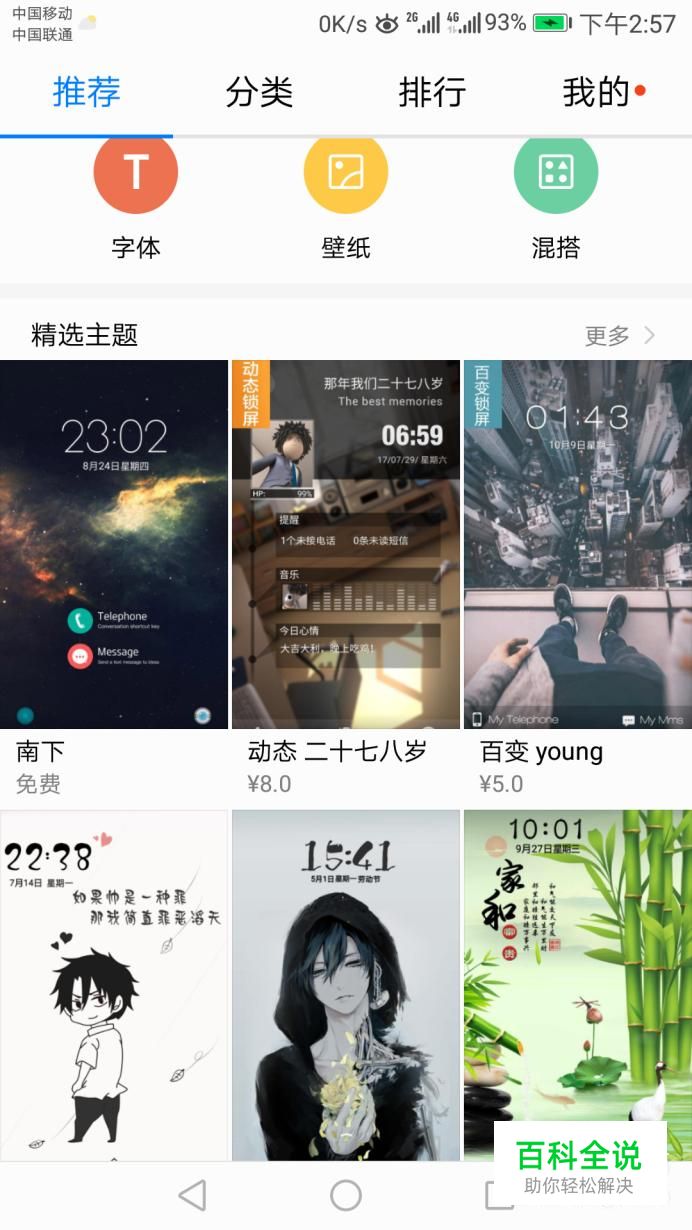Go to the home screen
692x1230 pixels.
point(346,1195)
